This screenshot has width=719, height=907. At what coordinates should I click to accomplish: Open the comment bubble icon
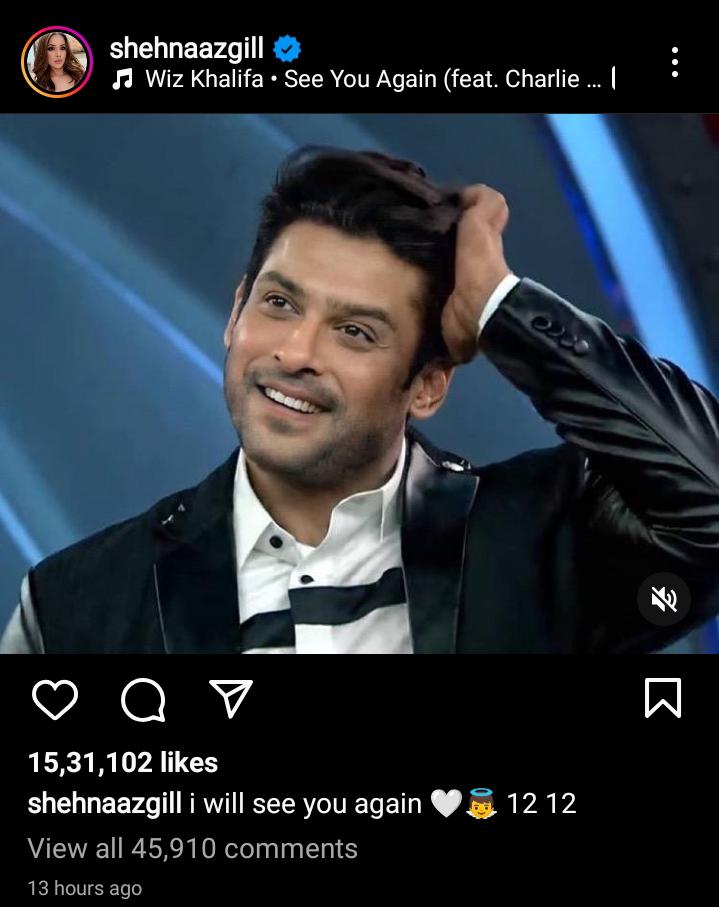[x=143, y=700]
